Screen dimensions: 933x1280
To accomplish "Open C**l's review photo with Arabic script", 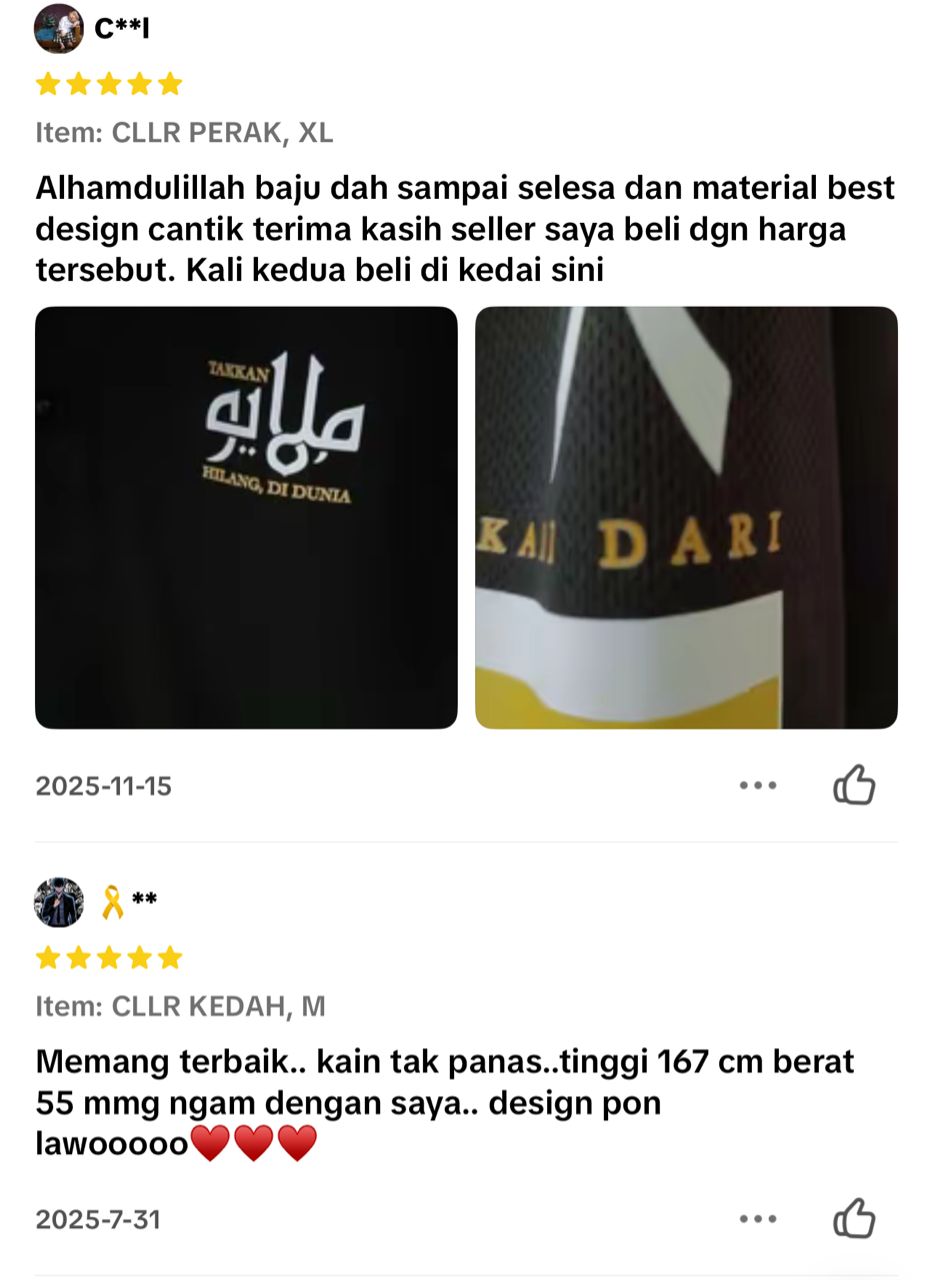I will tap(246, 517).
